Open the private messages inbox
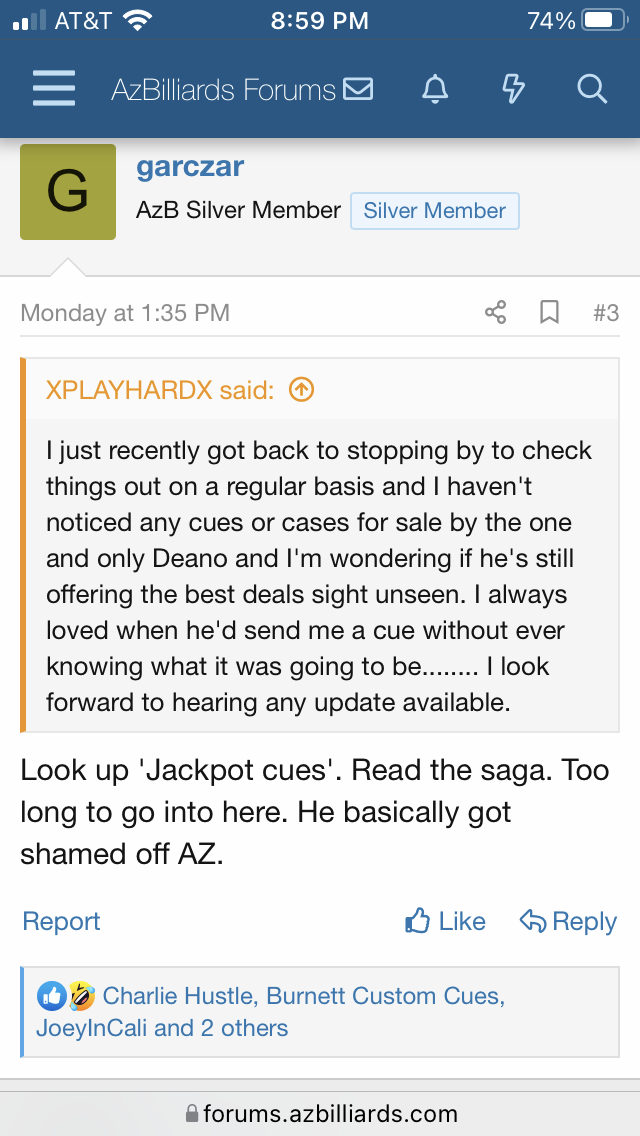640x1136 pixels. coord(358,89)
